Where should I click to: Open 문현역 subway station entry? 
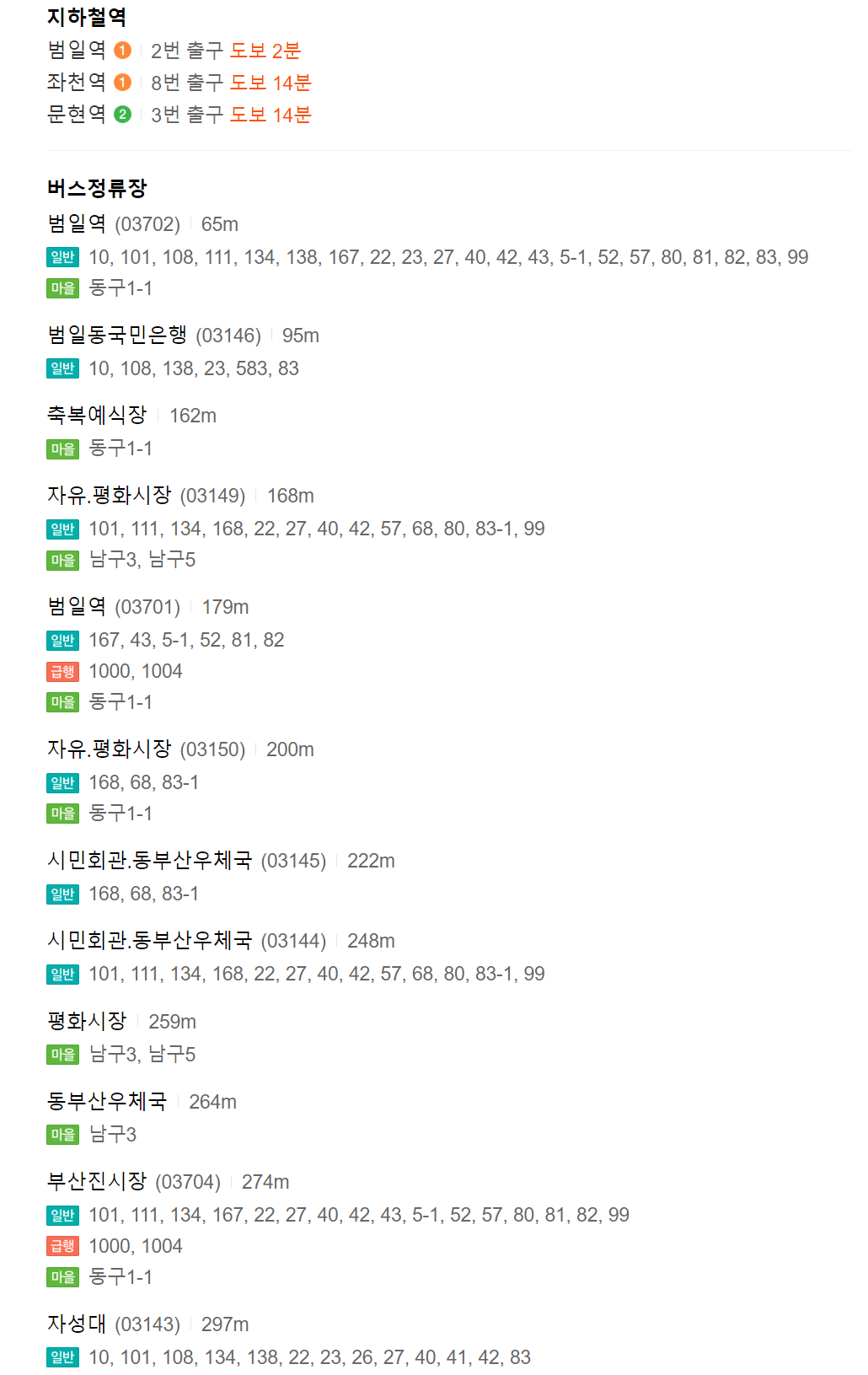point(77,115)
